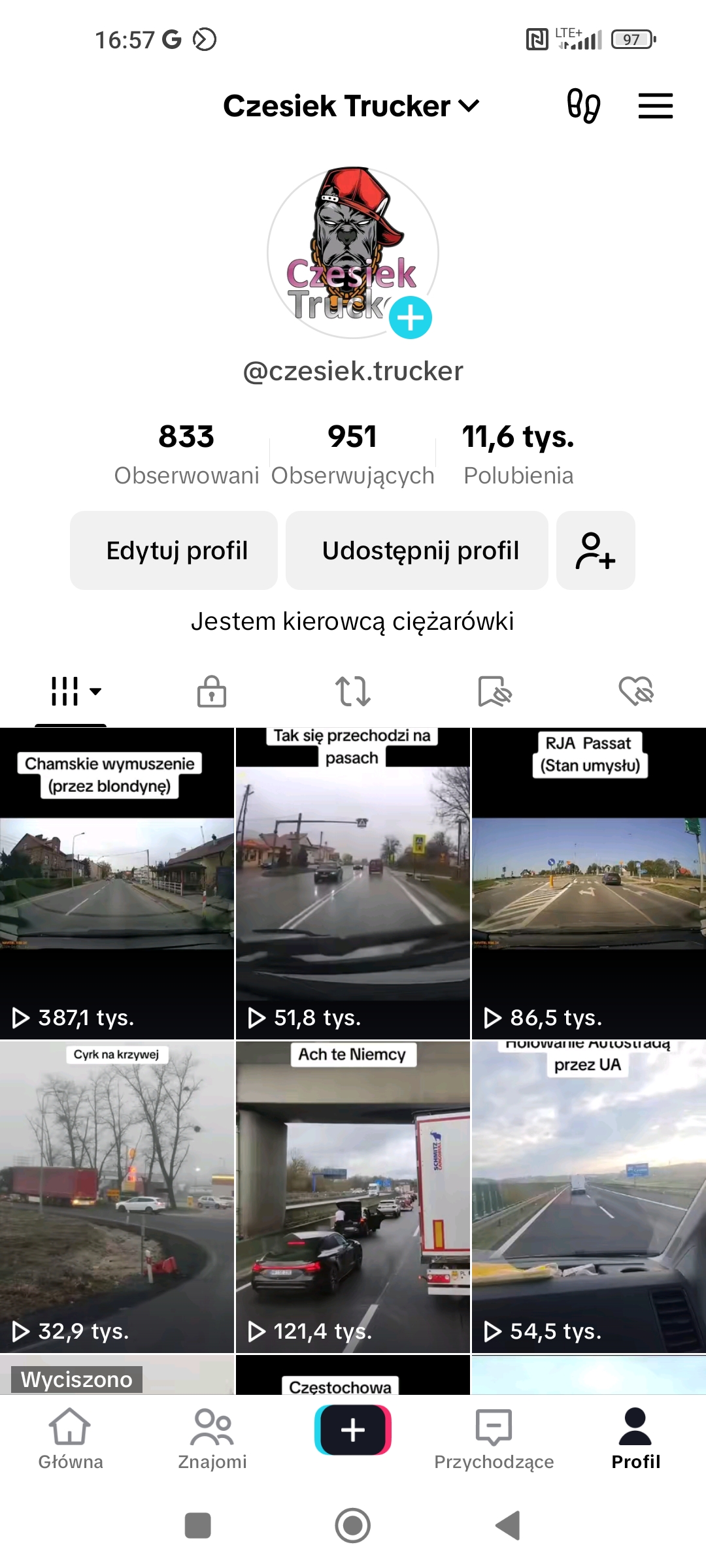Viewport: 706px width, 1568px height.
Task: Open video "Chamskie wymuszenie (przez blondynę)"
Action: point(117,883)
